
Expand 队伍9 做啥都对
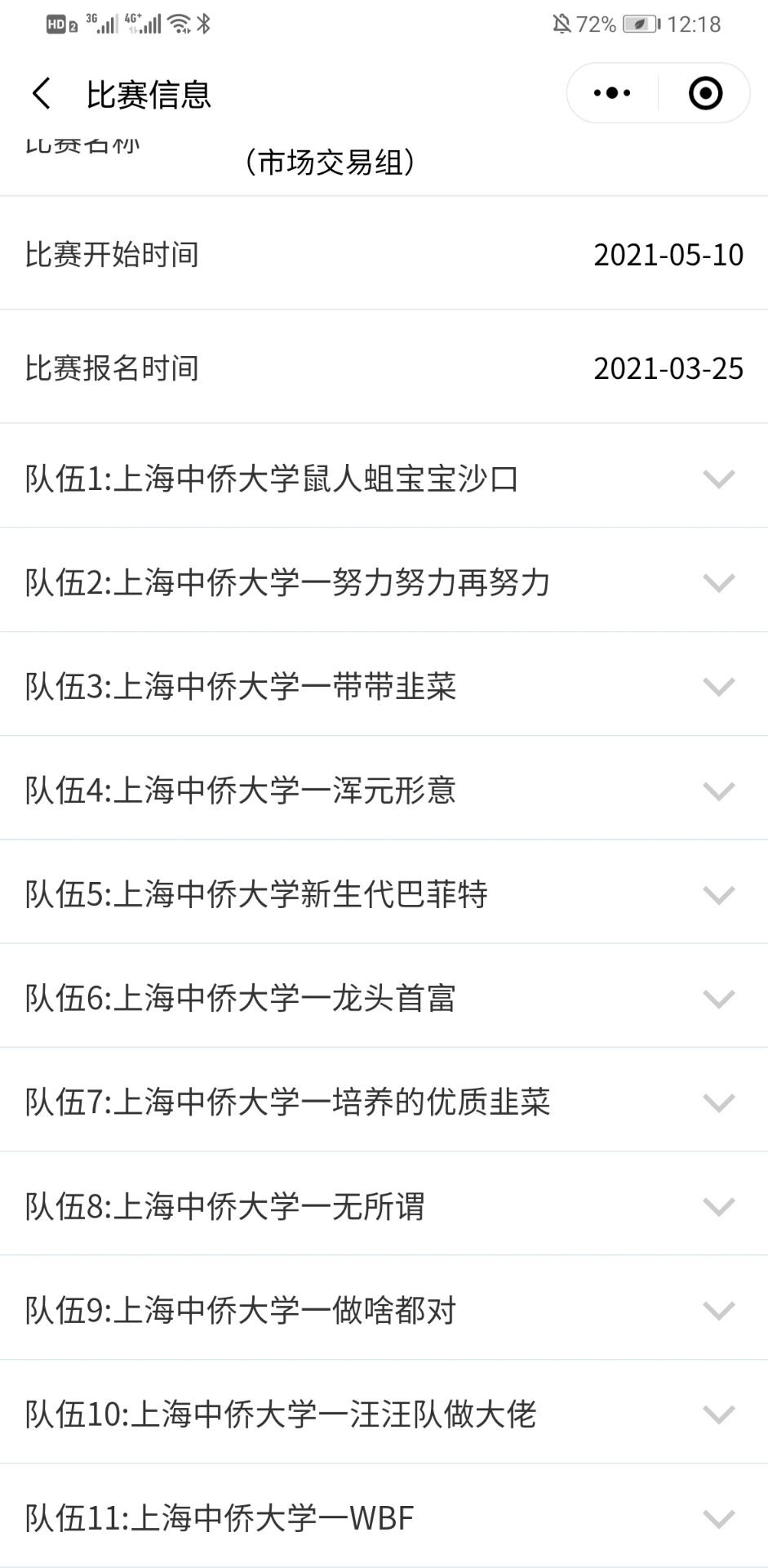pos(718,1310)
